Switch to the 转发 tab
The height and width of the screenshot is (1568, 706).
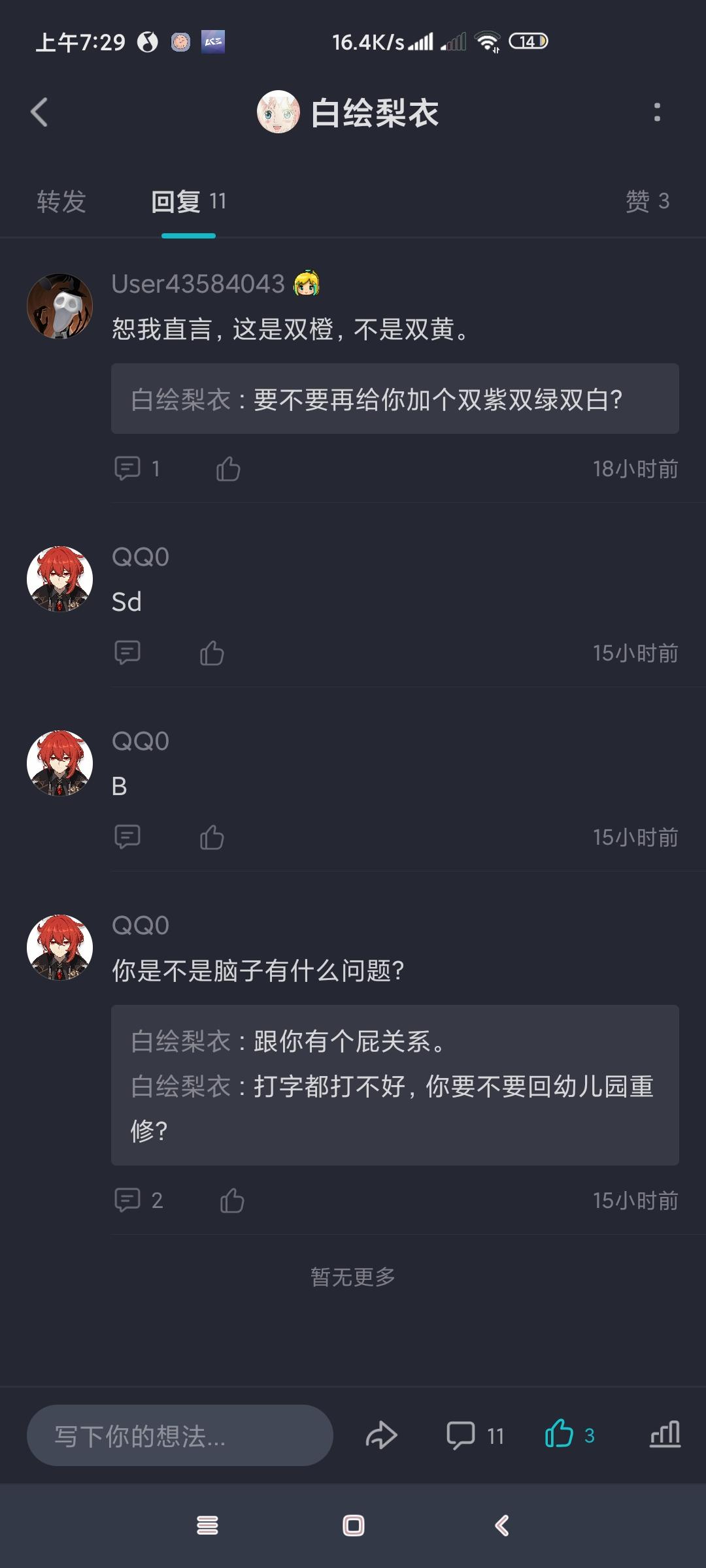point(61,203)
